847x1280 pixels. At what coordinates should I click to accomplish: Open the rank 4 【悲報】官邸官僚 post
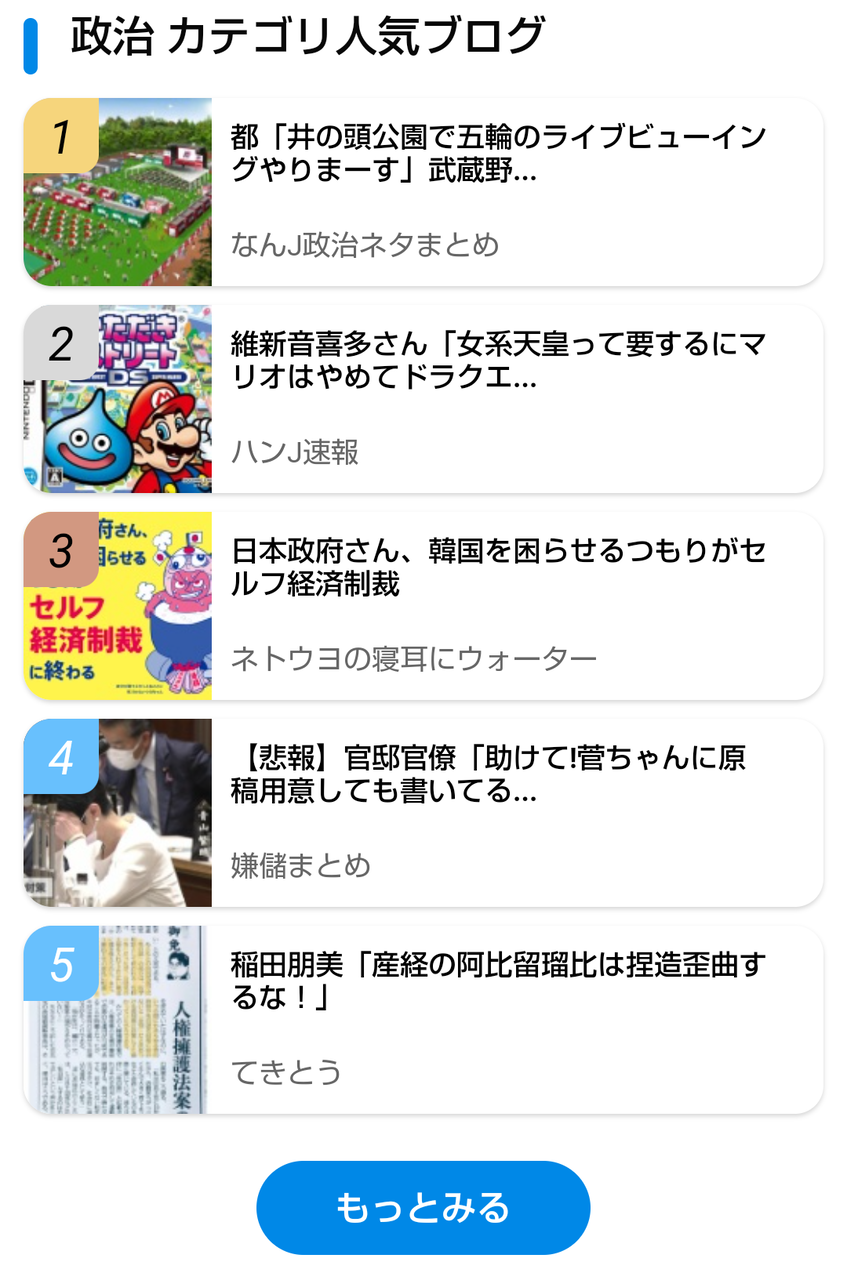(x=488, y=775)
